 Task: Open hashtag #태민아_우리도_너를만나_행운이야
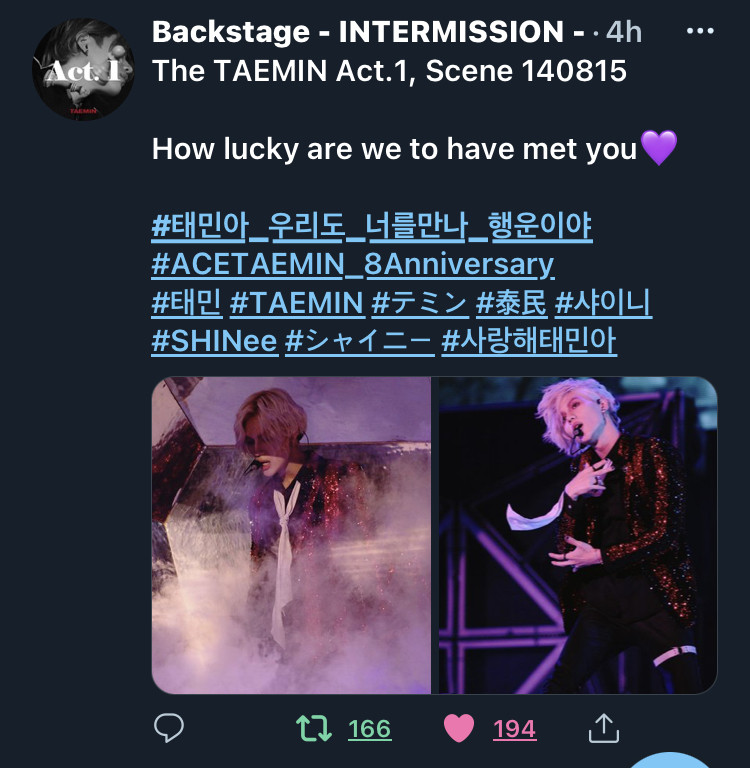[x=371, y=227]
